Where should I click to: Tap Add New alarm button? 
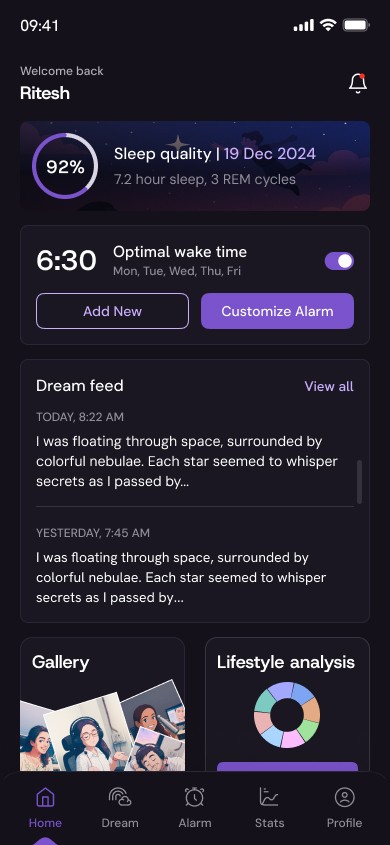tap(113, 311)
